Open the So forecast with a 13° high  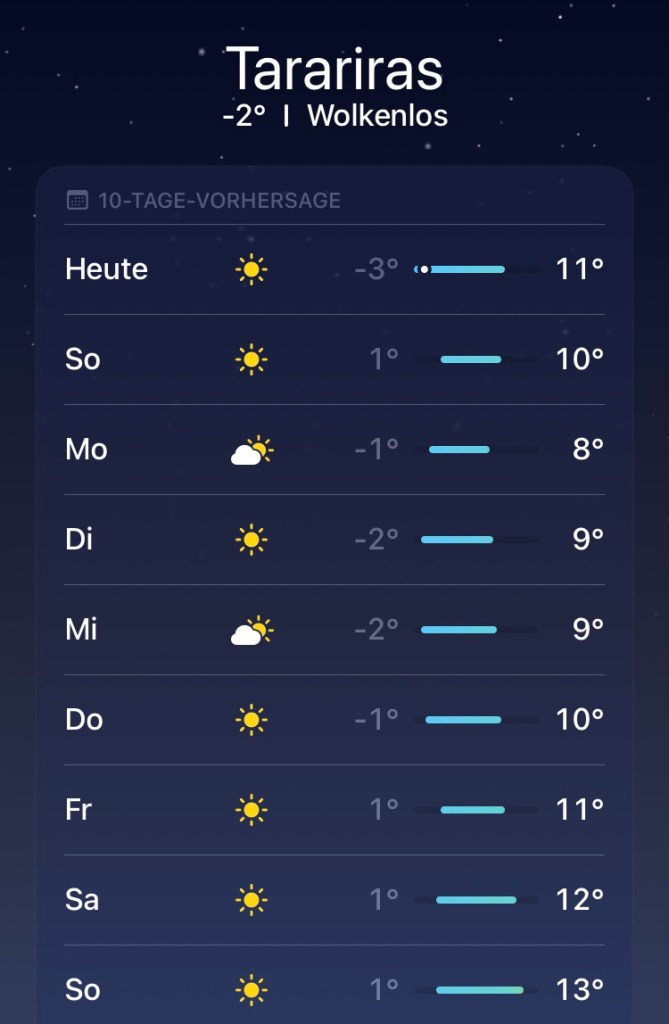(x=334, y=989)
